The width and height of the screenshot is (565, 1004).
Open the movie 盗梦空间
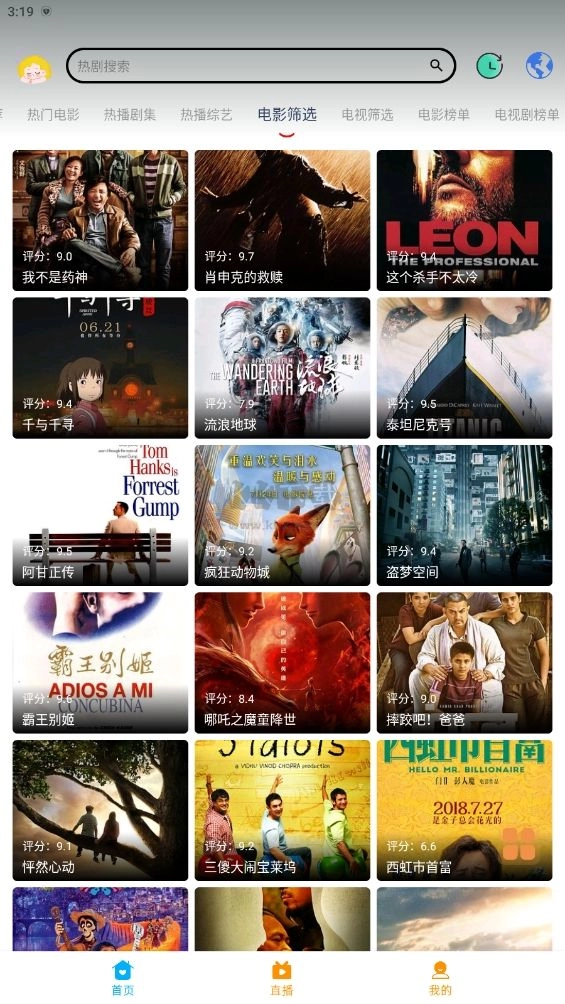tap(464, 515)
